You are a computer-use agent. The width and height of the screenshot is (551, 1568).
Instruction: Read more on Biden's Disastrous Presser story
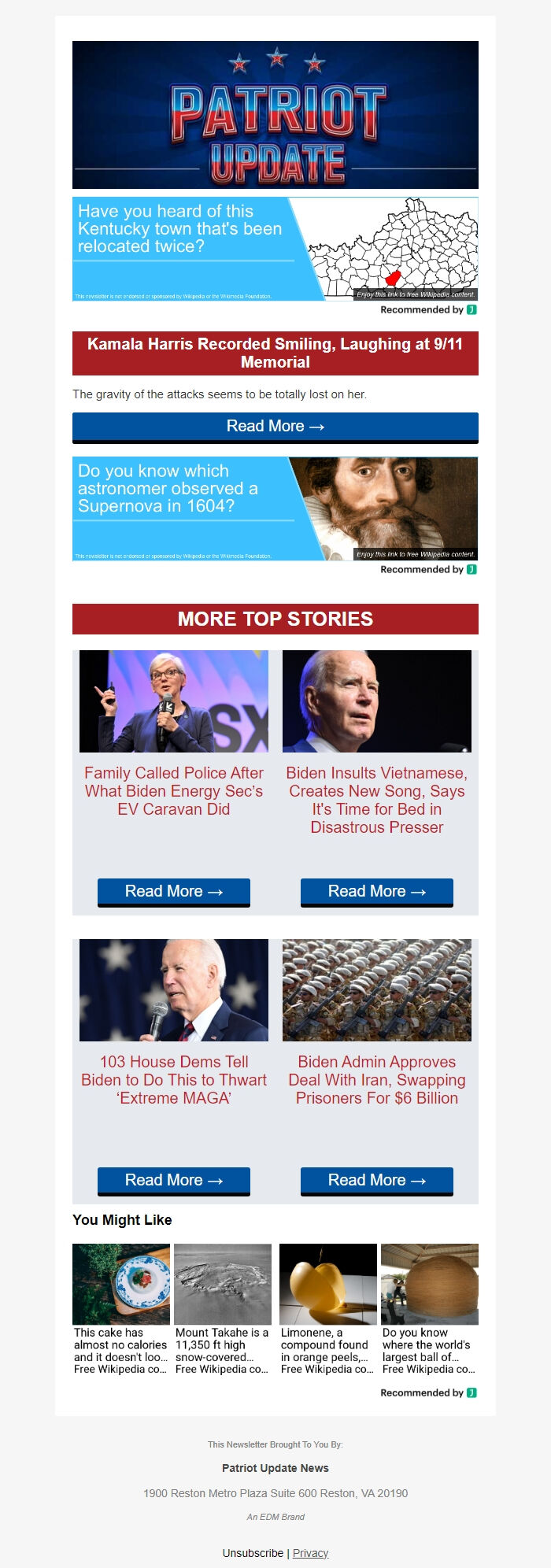[376, 892]
